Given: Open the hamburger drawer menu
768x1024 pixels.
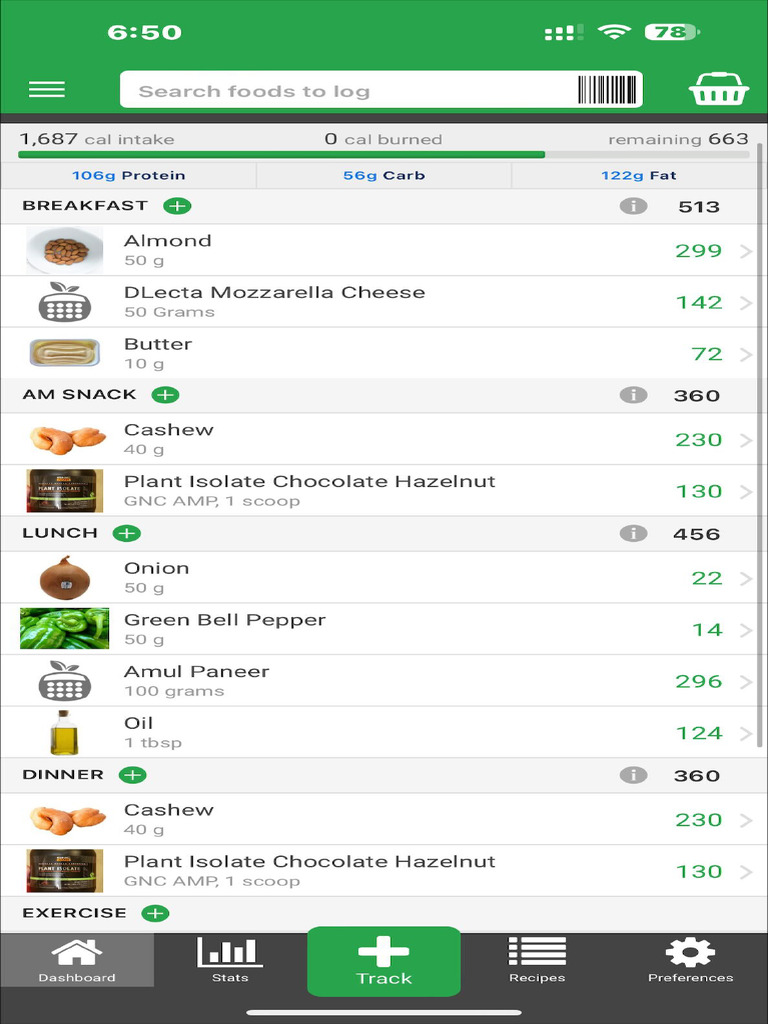Looking at the screenshot, I should point(47,90).
